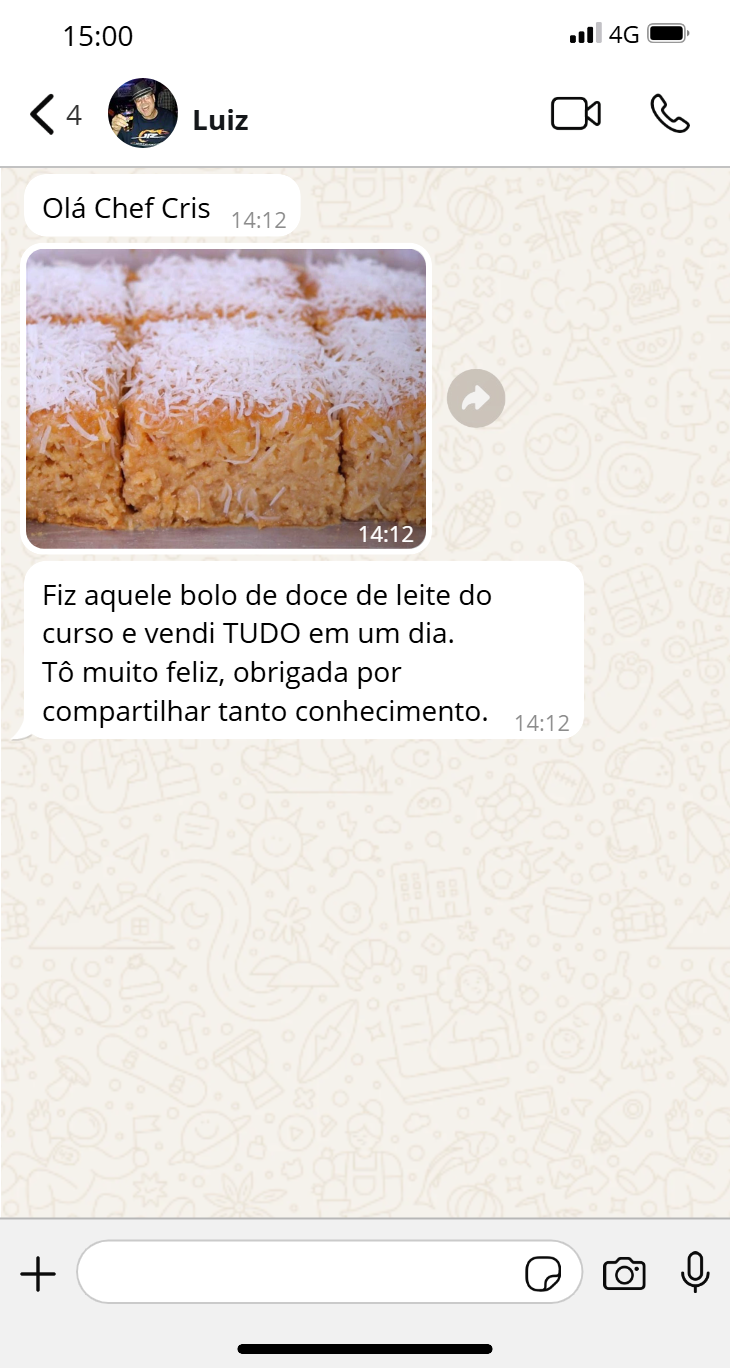Start a voice call with Luiz
Screen dimensions: 730x1368
click(669, 114)
